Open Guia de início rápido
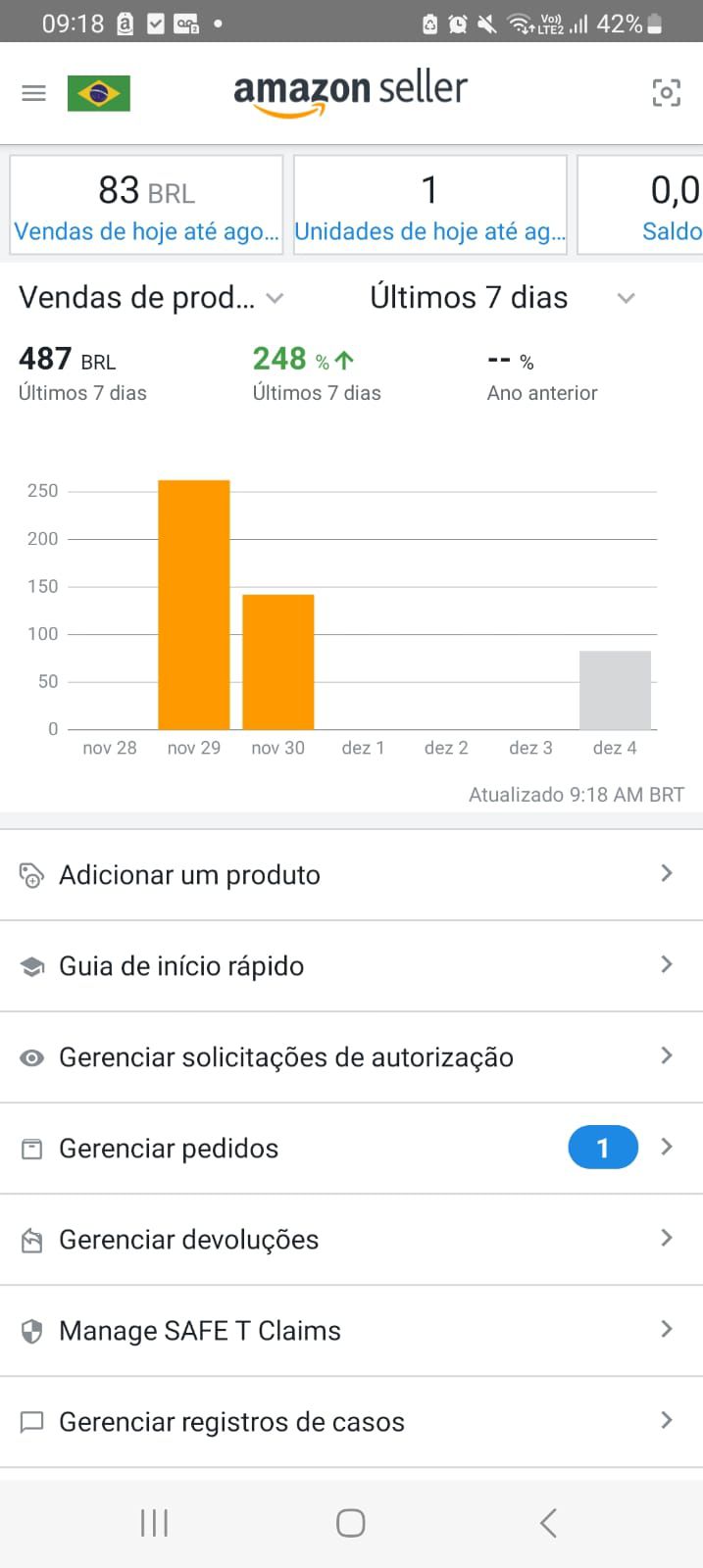This screenshot has width=703, height=1568. 351,965
